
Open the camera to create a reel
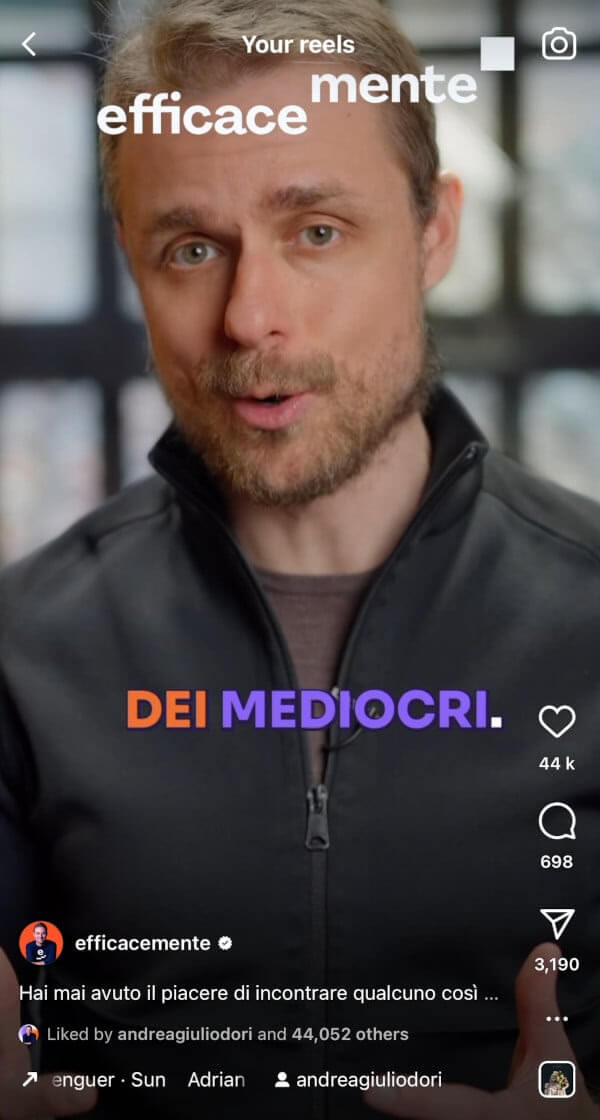pos(558,44)
